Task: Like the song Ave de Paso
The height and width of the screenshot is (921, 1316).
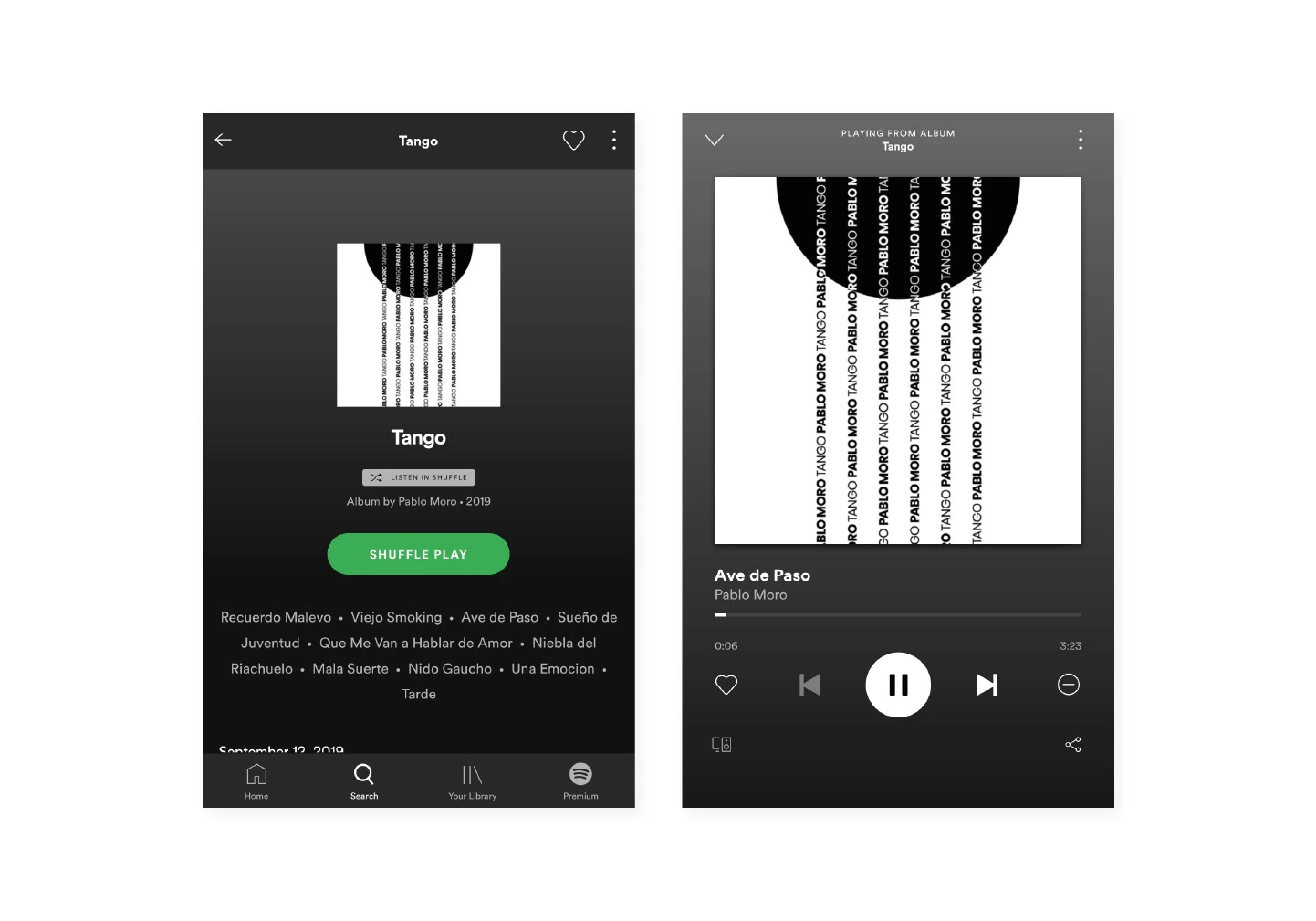Action: pos(726,685)
